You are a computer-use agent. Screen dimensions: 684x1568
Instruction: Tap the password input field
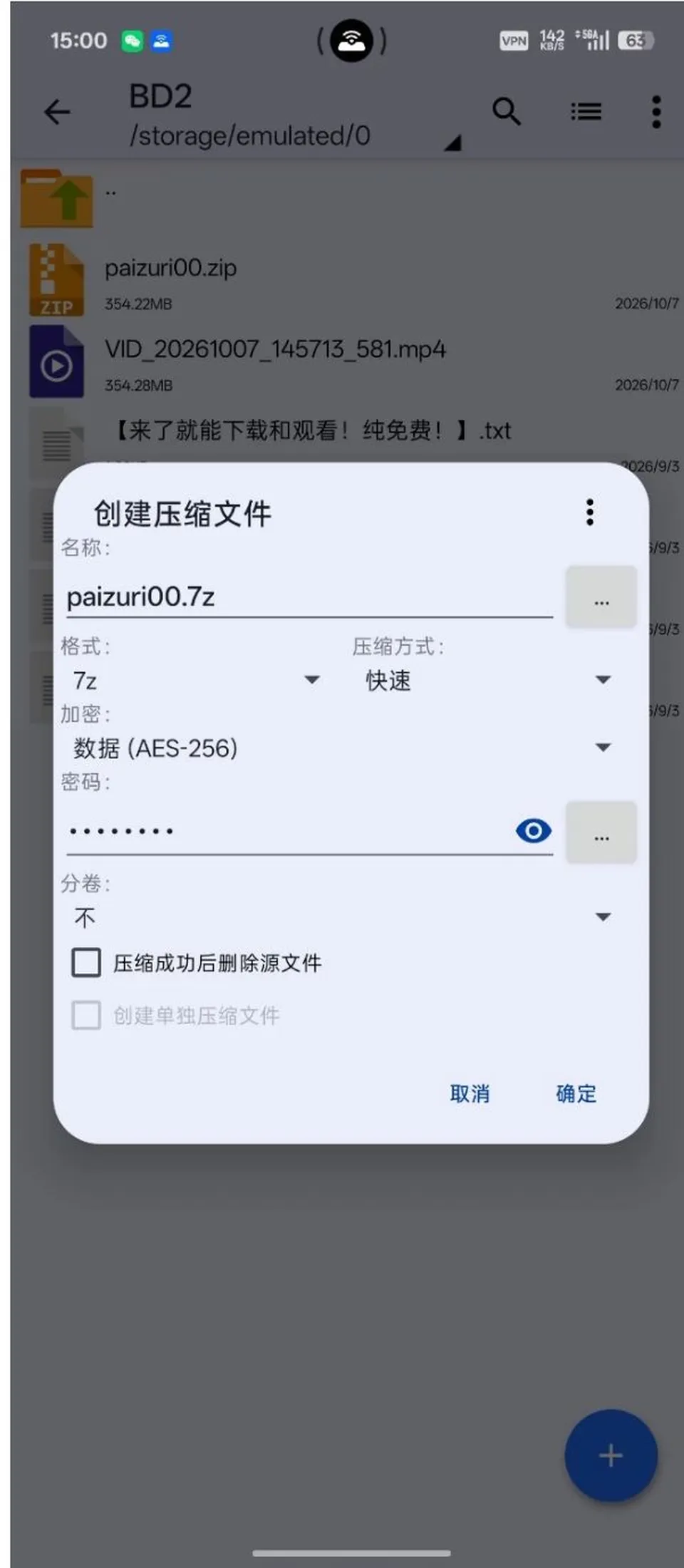coord(288,831)
